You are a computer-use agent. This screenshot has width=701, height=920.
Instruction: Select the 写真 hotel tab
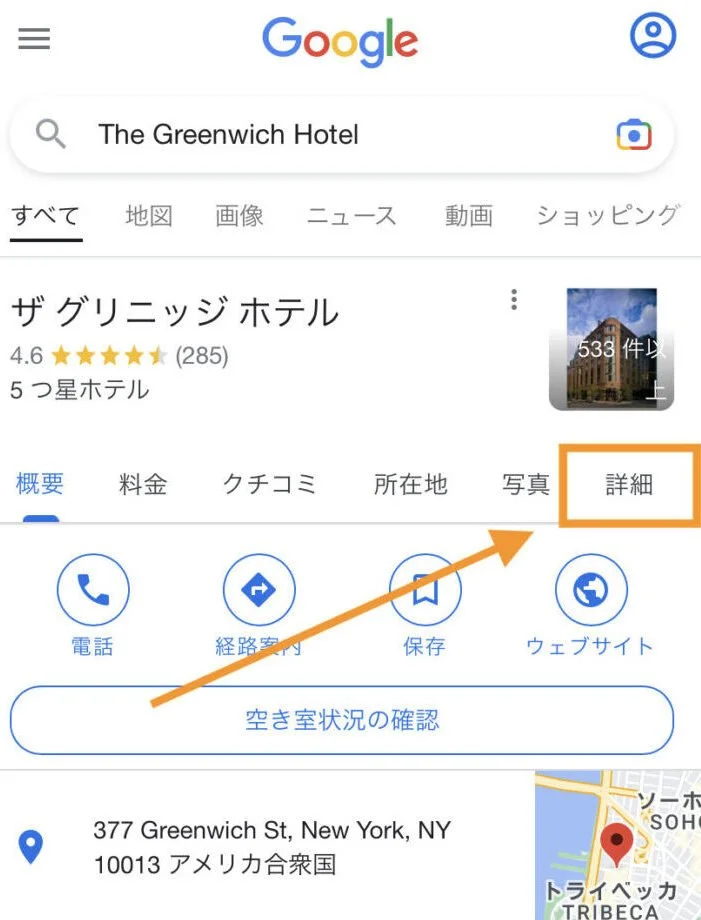526,485
